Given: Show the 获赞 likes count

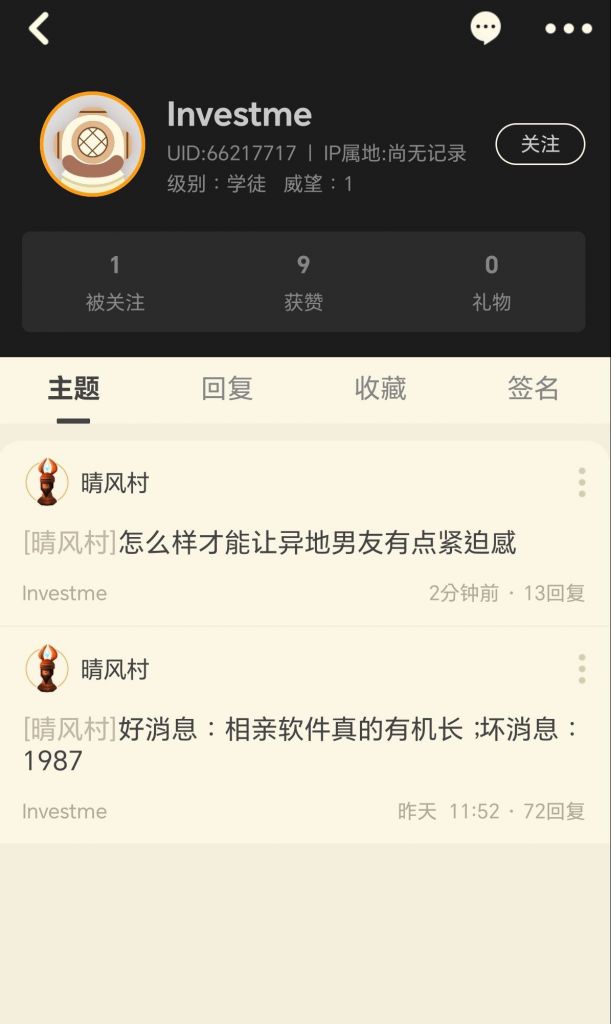Looking at the screenshot, I should click(x=303, y=282).
